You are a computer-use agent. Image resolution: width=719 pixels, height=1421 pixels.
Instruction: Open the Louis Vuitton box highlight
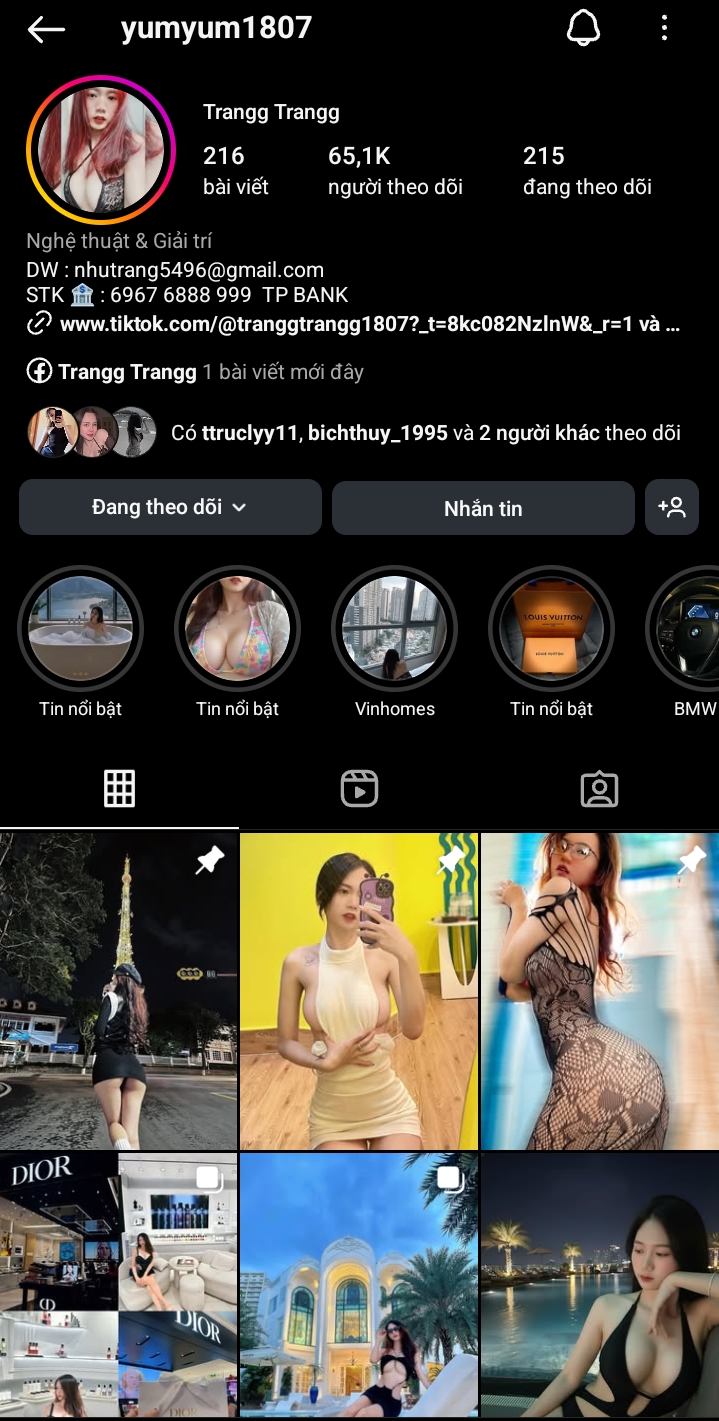click(x=551, y=630)
